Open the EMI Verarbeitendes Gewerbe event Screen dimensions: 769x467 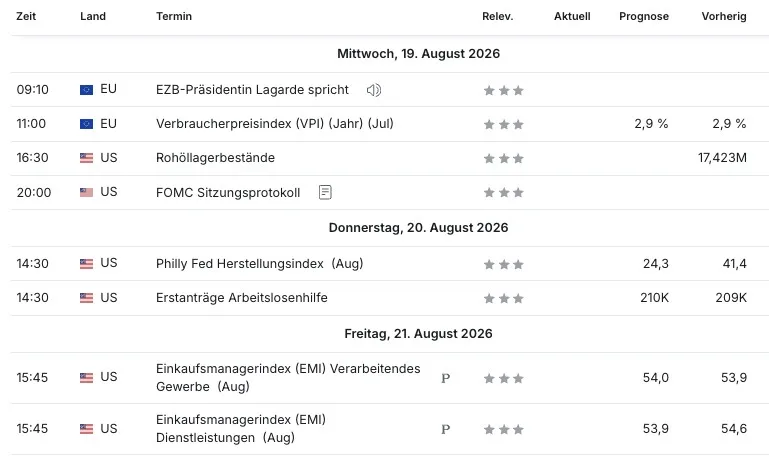point(288,378)
